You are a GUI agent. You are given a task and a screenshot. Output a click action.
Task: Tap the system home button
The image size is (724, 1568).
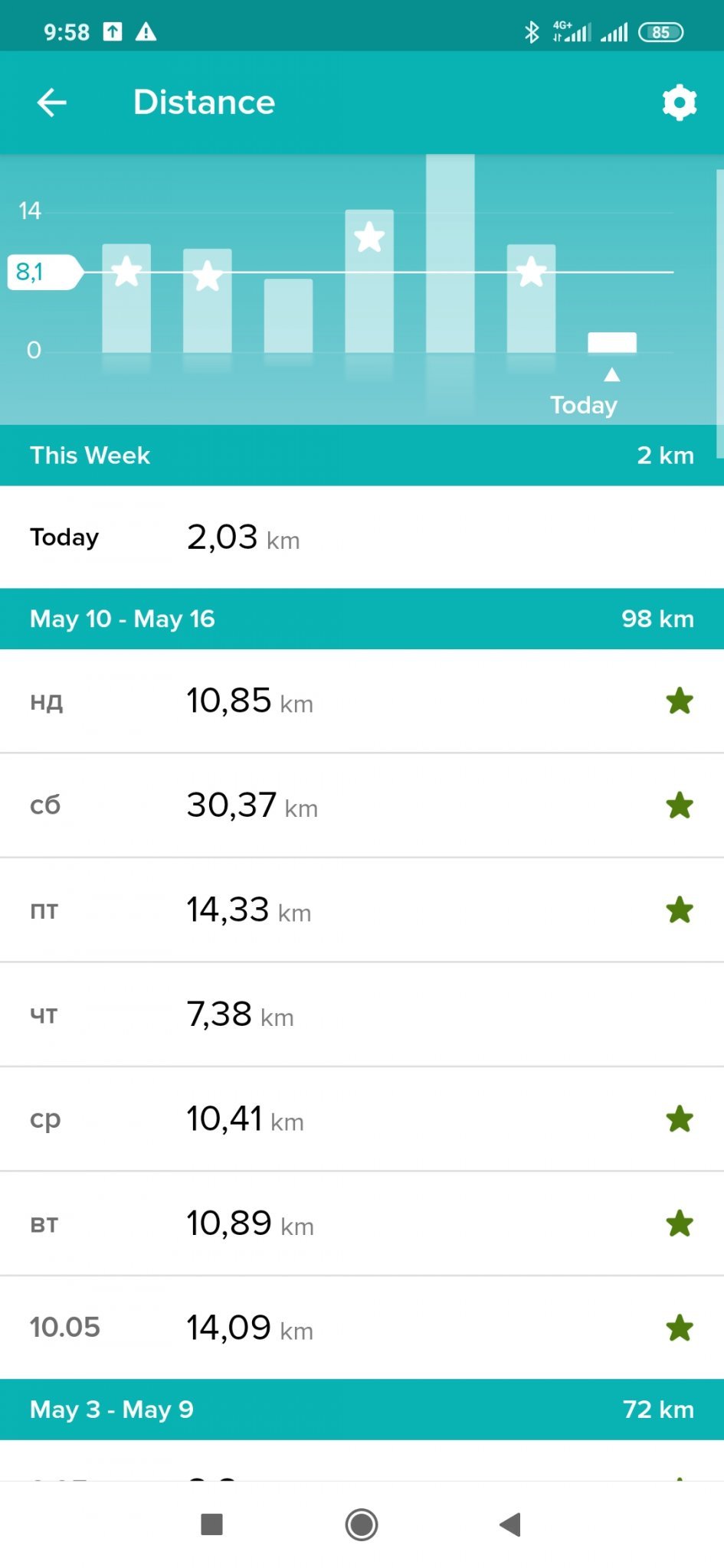coord(362,1524)
